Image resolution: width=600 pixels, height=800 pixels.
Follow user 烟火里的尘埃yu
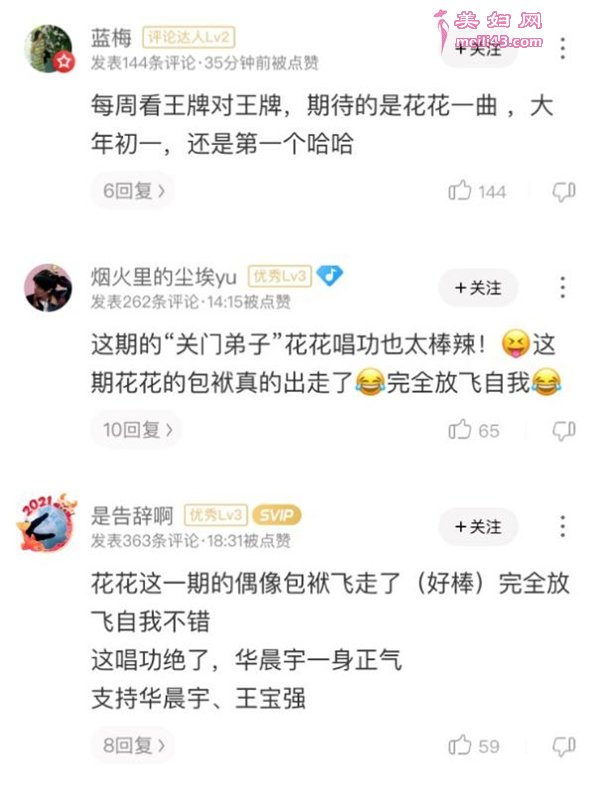pos(477,288)
